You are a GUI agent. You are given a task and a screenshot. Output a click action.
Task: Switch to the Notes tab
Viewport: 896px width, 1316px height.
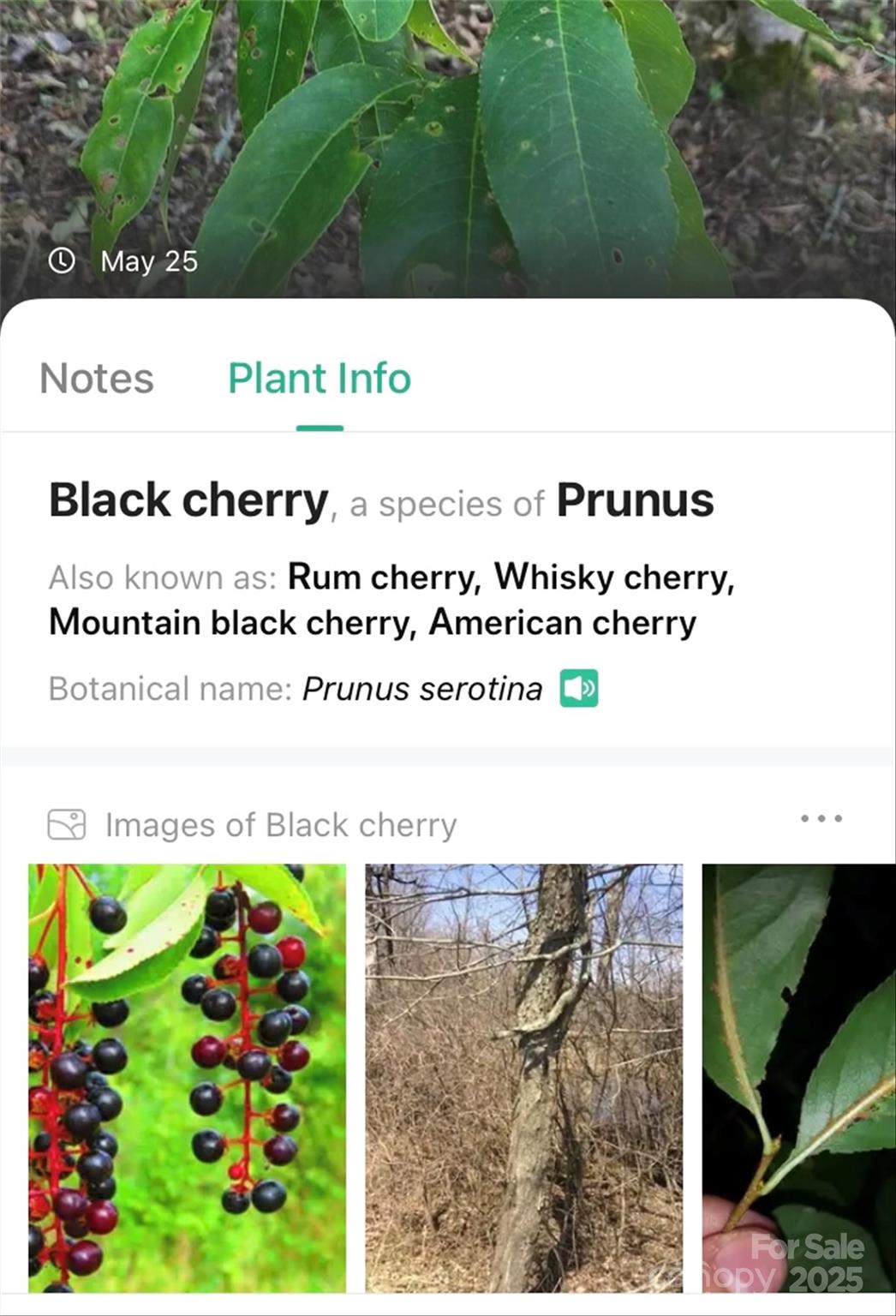[x=97, y=379]
